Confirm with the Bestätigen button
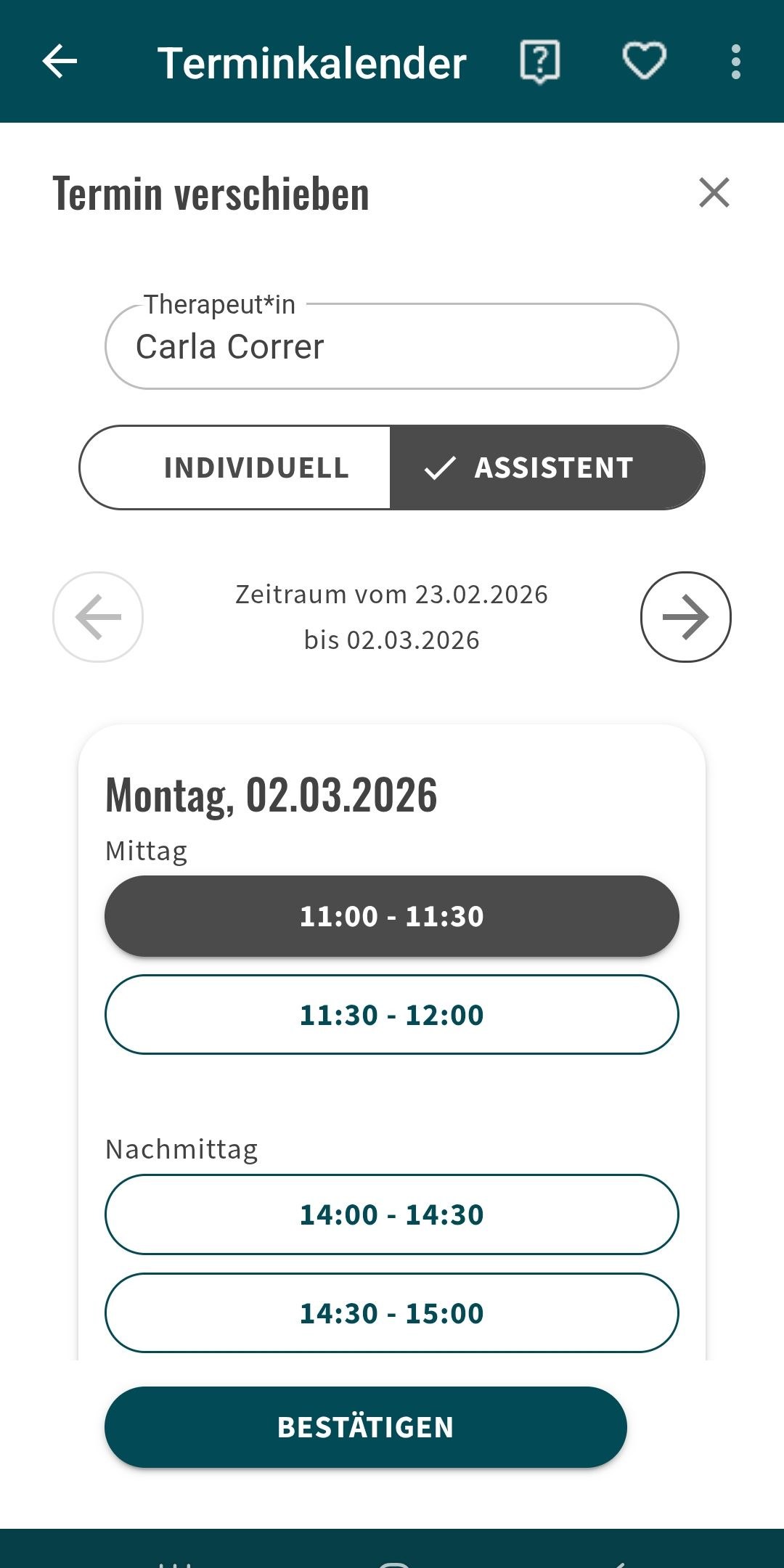 point(366,1427)
